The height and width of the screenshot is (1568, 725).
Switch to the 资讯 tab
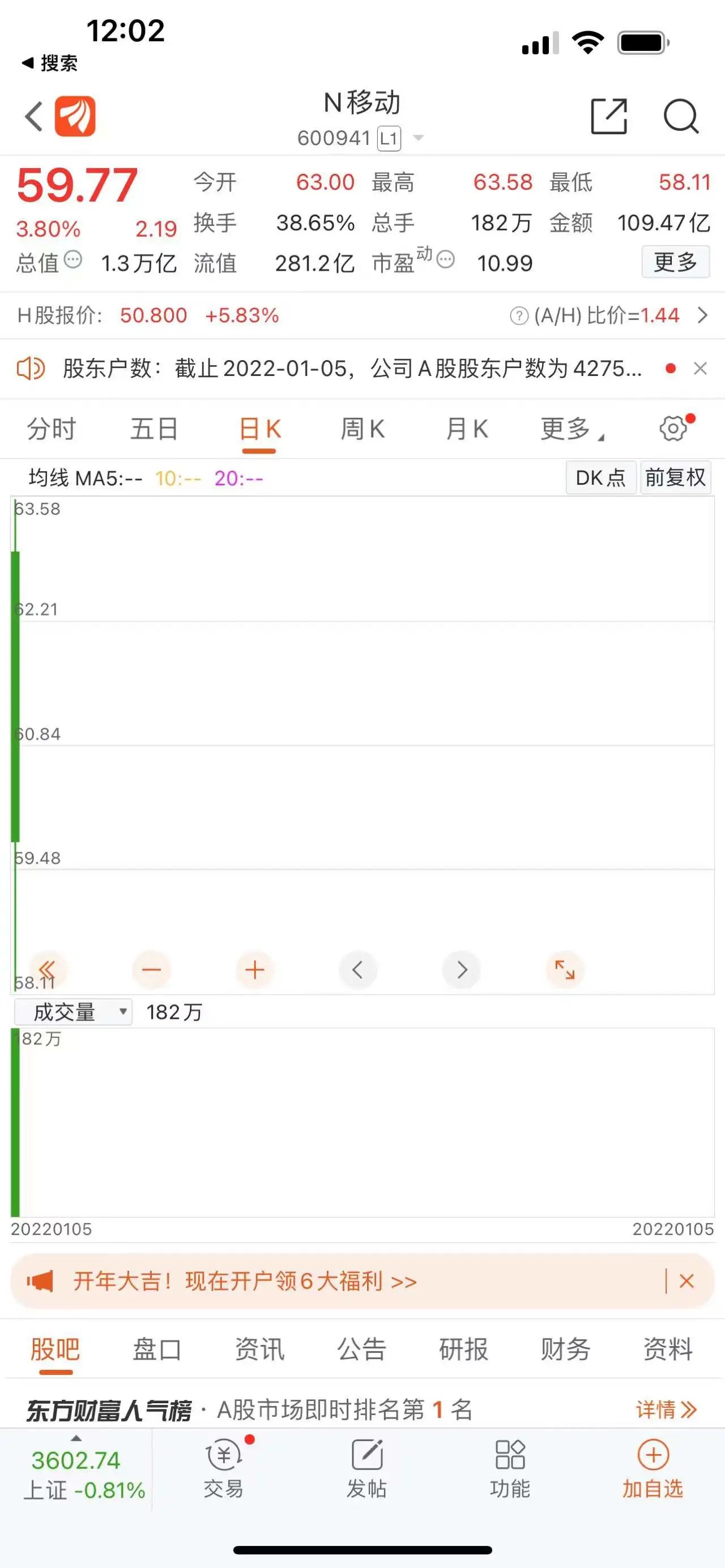point(259,1349)
